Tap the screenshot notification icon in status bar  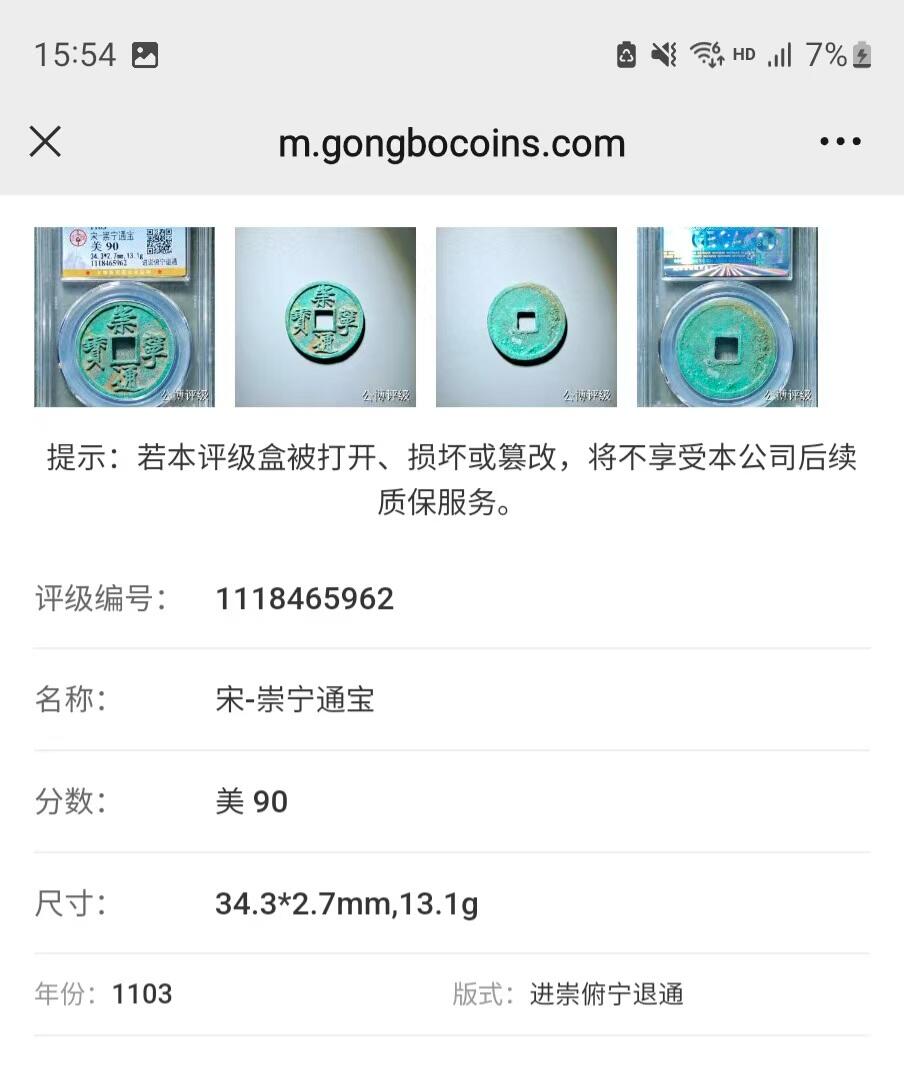(x=146, y=53)
